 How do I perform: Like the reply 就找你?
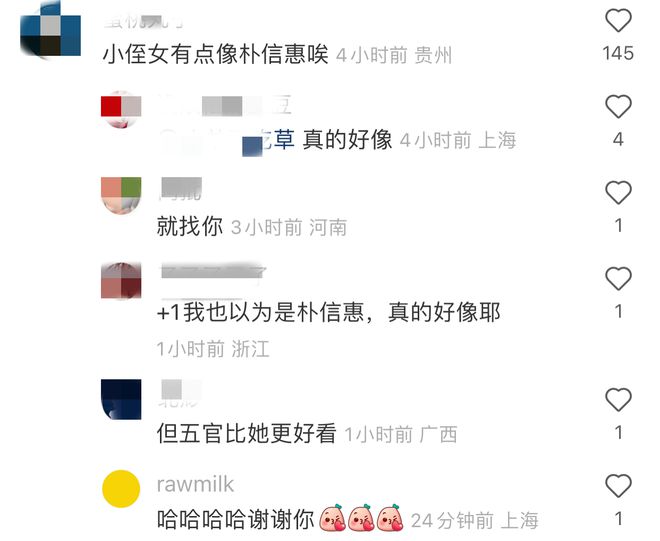click(619, 192)
